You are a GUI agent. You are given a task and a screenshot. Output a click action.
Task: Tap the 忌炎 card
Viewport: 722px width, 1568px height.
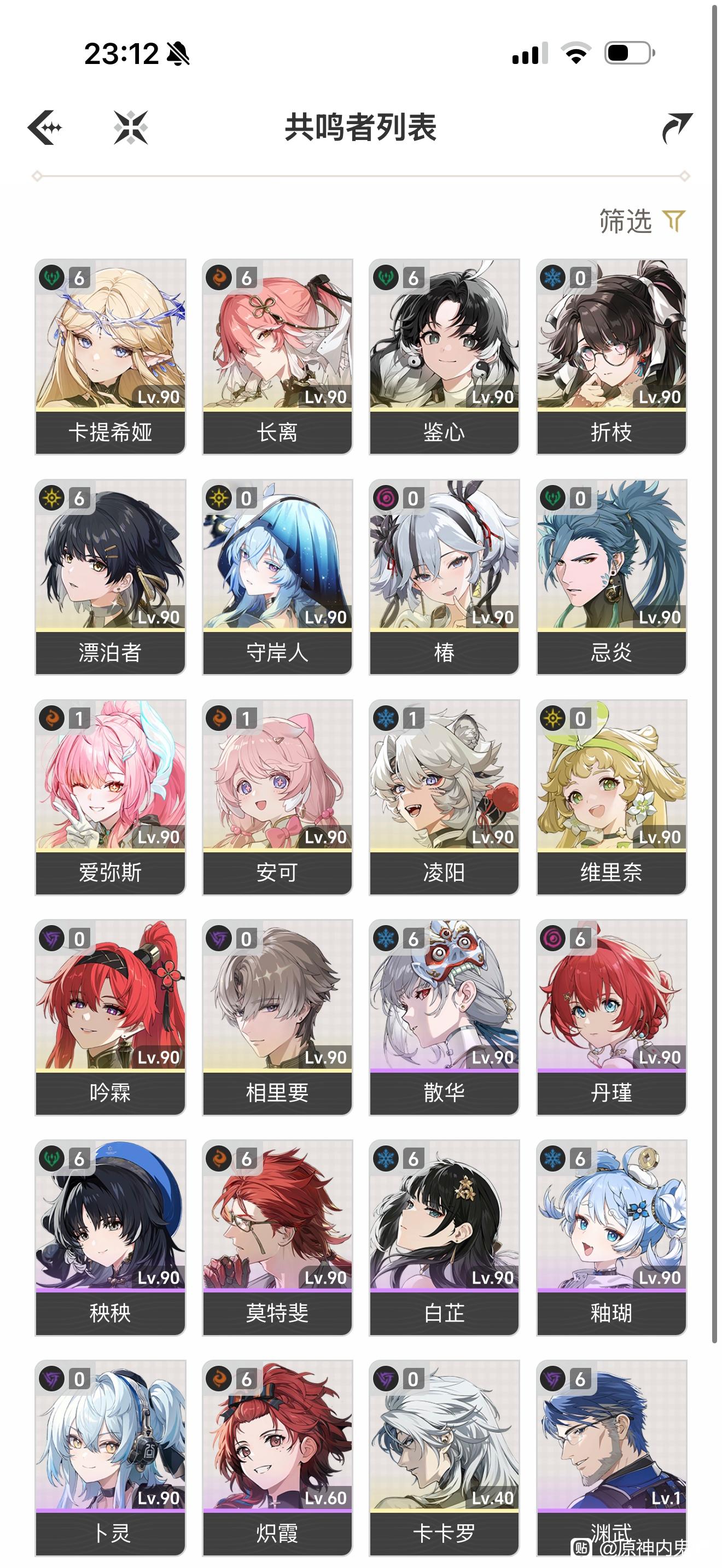tap(611, 577)
